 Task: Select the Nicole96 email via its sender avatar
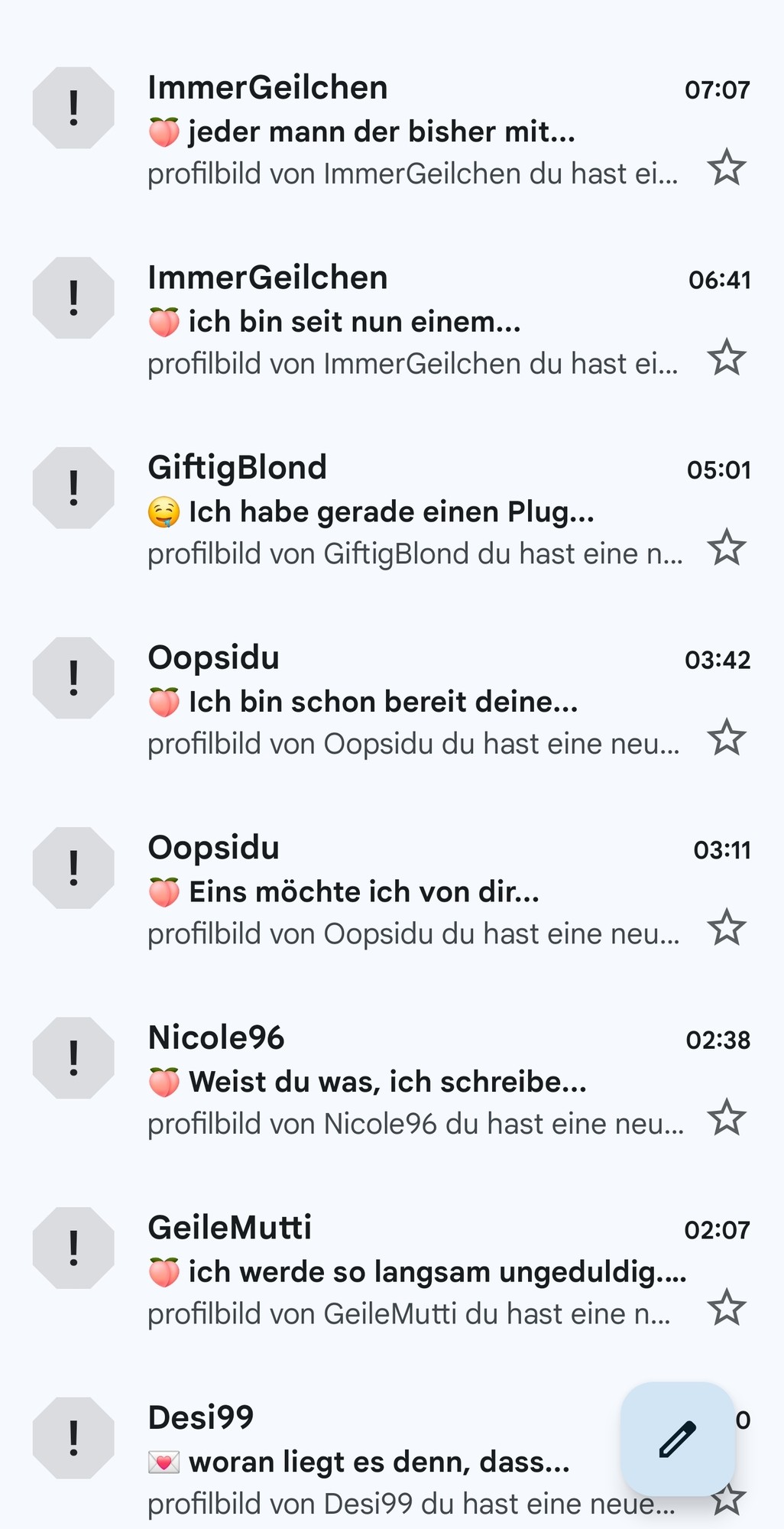73,1058
